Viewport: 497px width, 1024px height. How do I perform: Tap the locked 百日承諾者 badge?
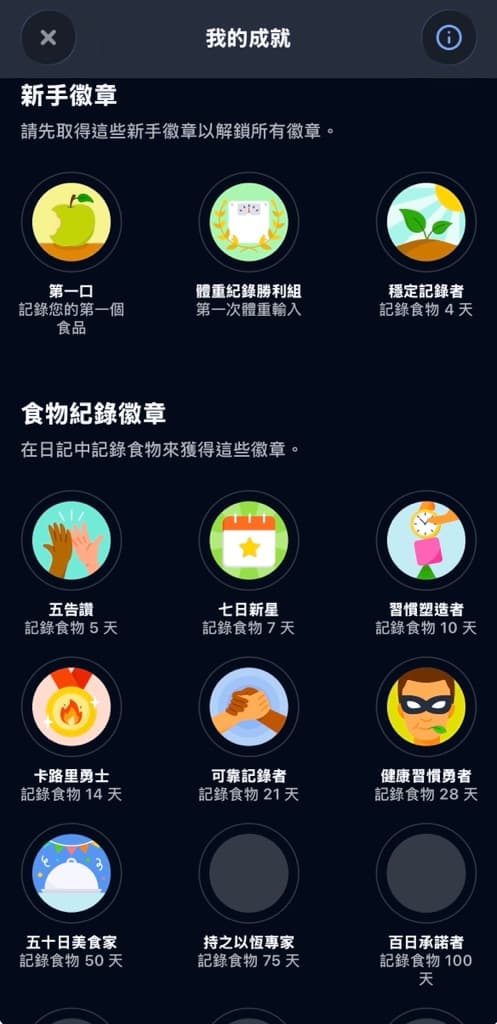point(426,873)
